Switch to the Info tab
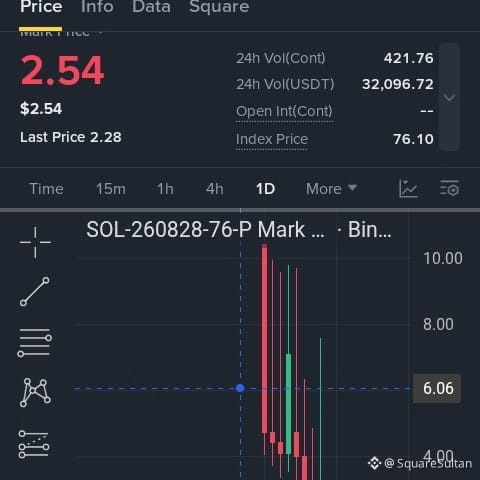 coord(97,7)
